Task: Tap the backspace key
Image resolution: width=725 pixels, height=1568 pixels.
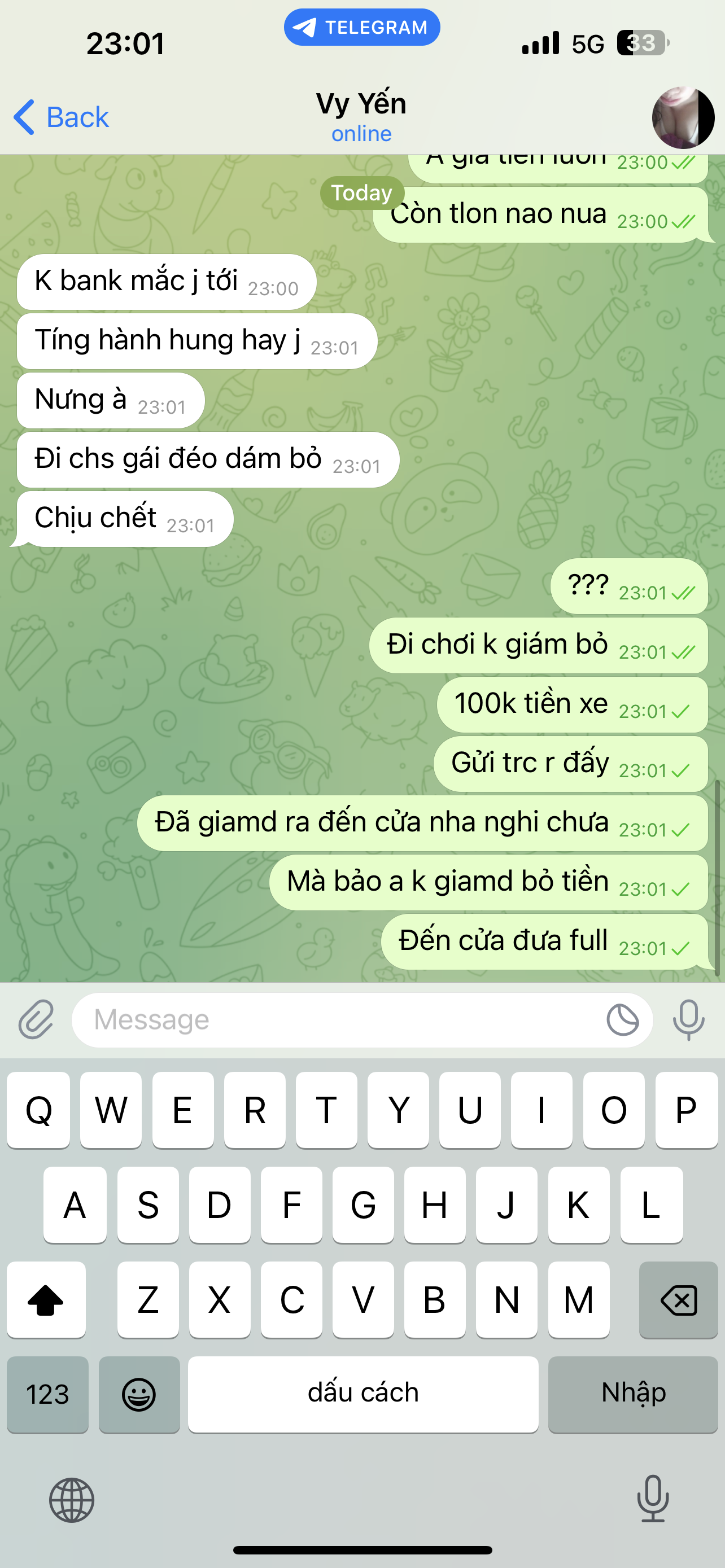Action: (678, 1300)
